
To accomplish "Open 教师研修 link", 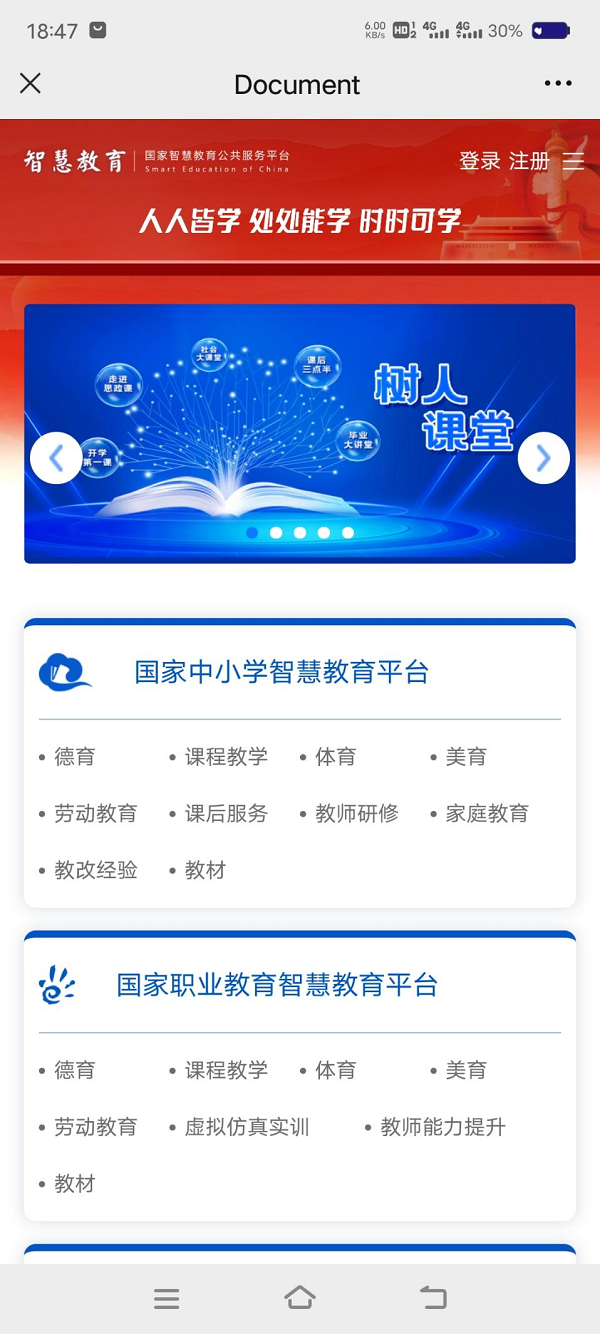I will pyautogui.click(x=357, y=814).
